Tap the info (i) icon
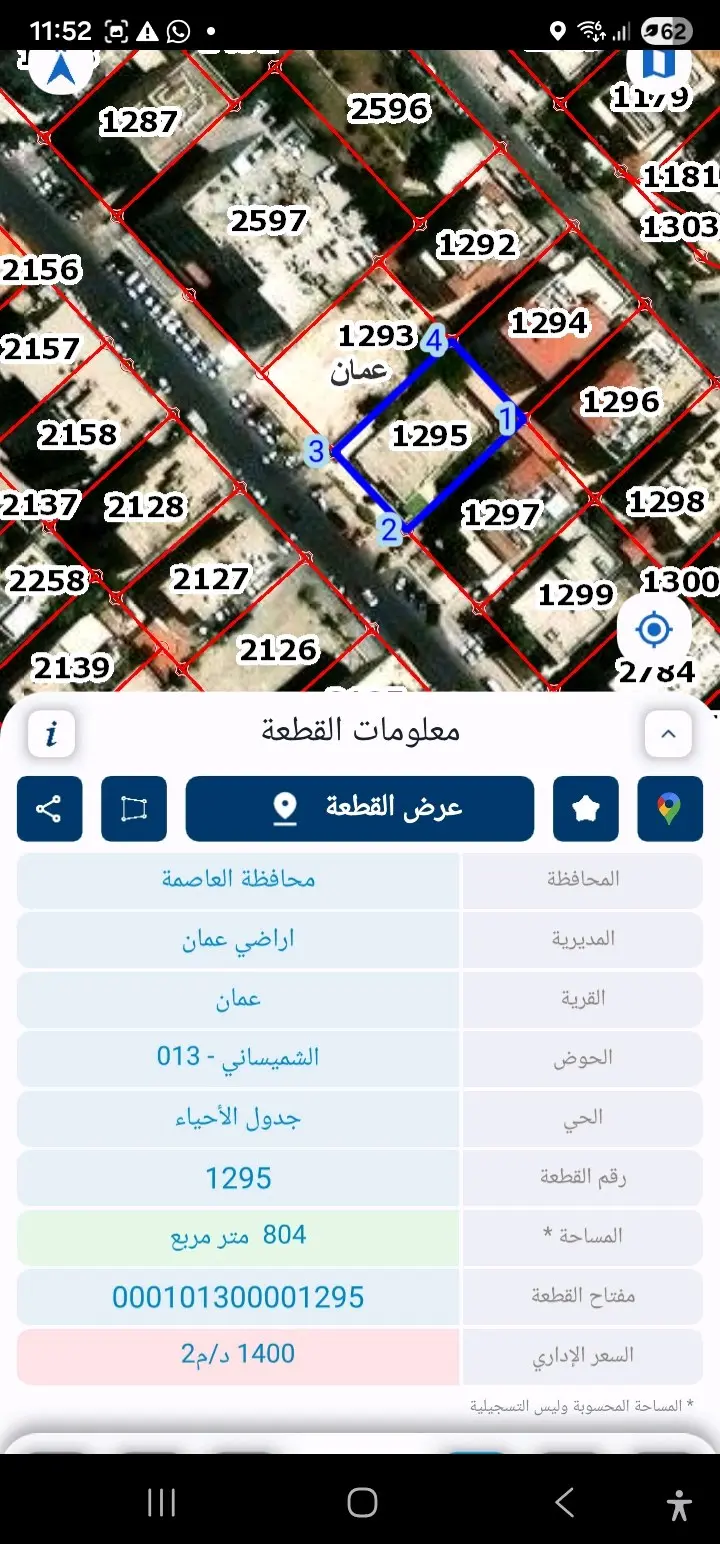The image size is (720, 1544). (51, 733)
